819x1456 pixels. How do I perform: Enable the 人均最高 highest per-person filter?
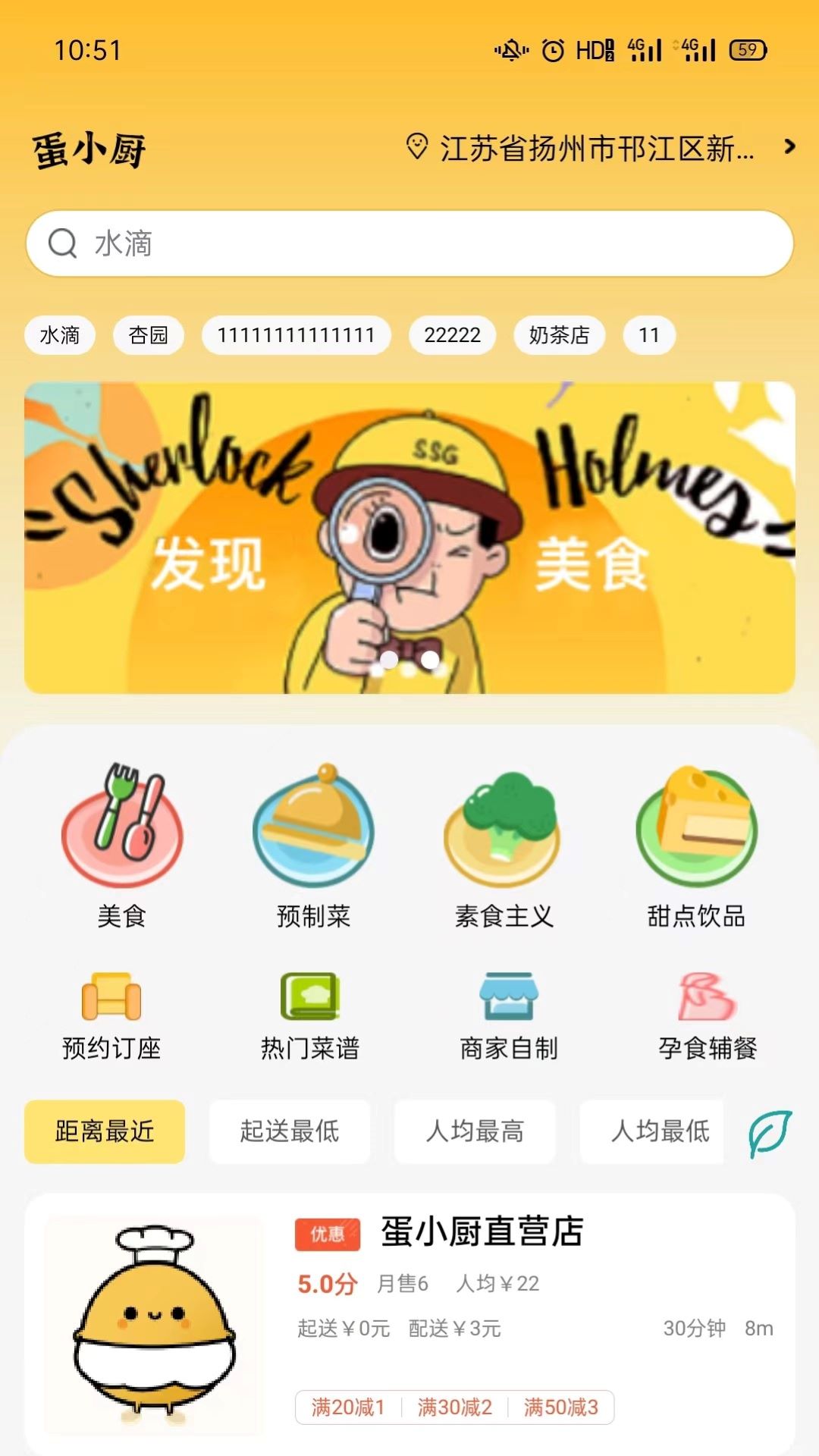474,1131
